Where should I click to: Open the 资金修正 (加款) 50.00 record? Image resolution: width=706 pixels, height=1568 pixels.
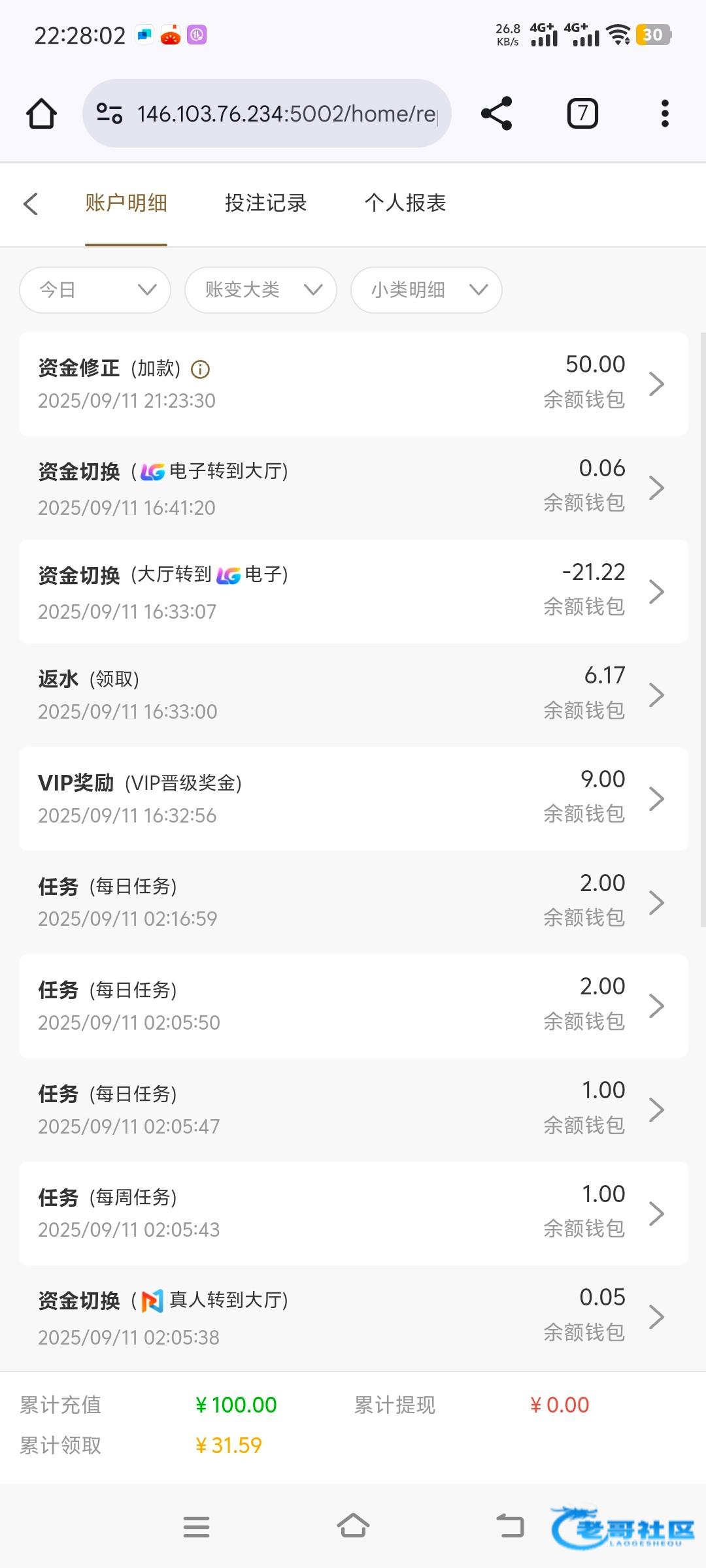(353, 384)
